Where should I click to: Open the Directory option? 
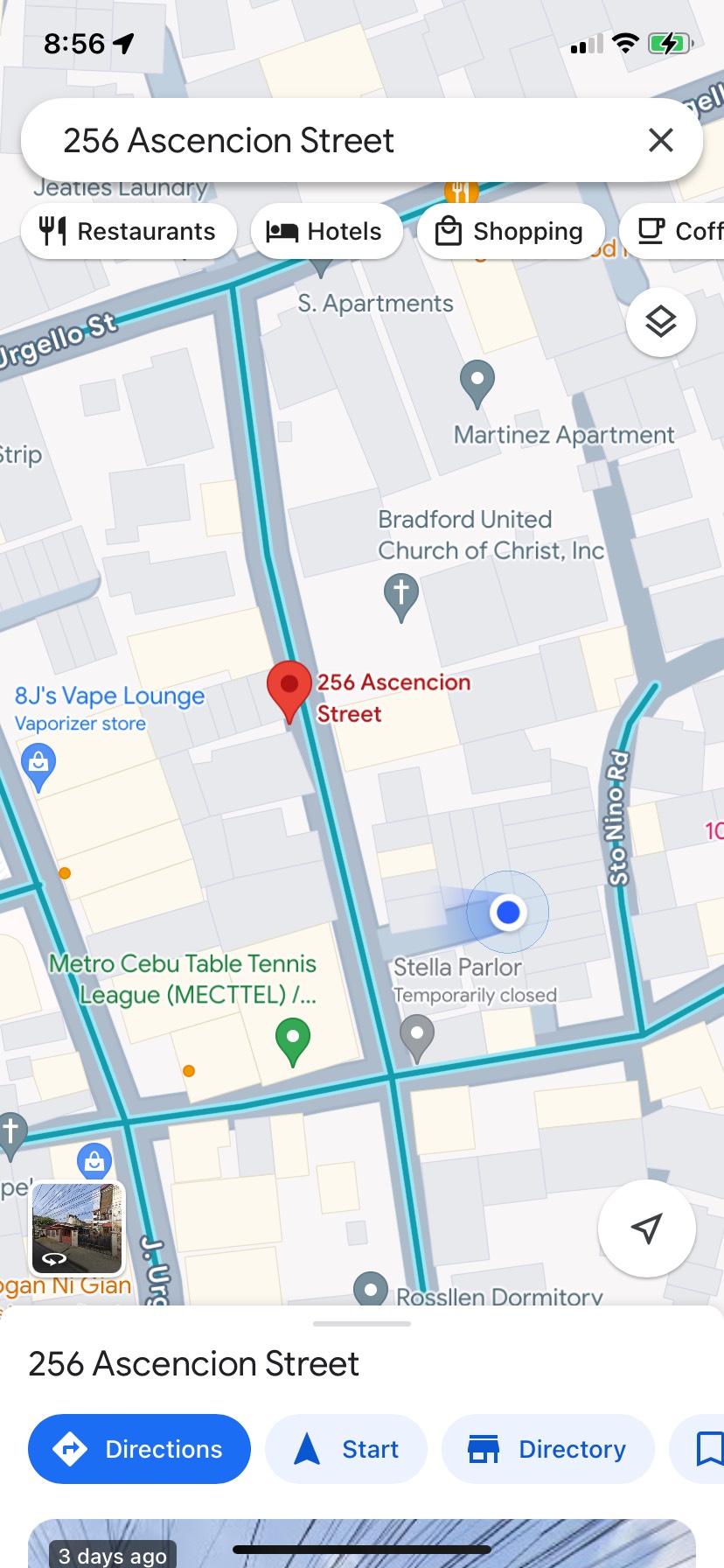pos(548,1449)
